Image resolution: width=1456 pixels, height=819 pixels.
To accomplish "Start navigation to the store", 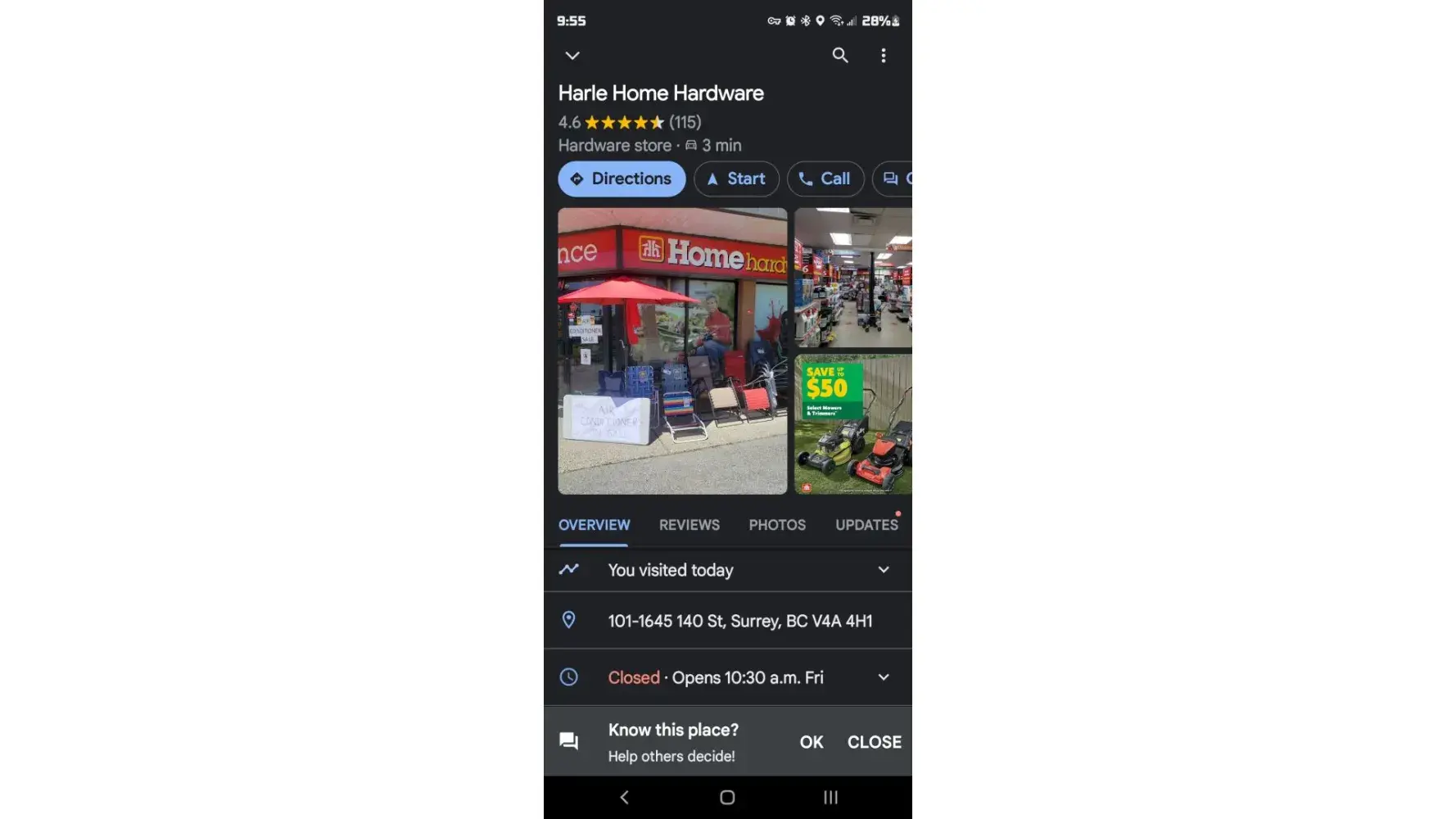I will (735, 179).
